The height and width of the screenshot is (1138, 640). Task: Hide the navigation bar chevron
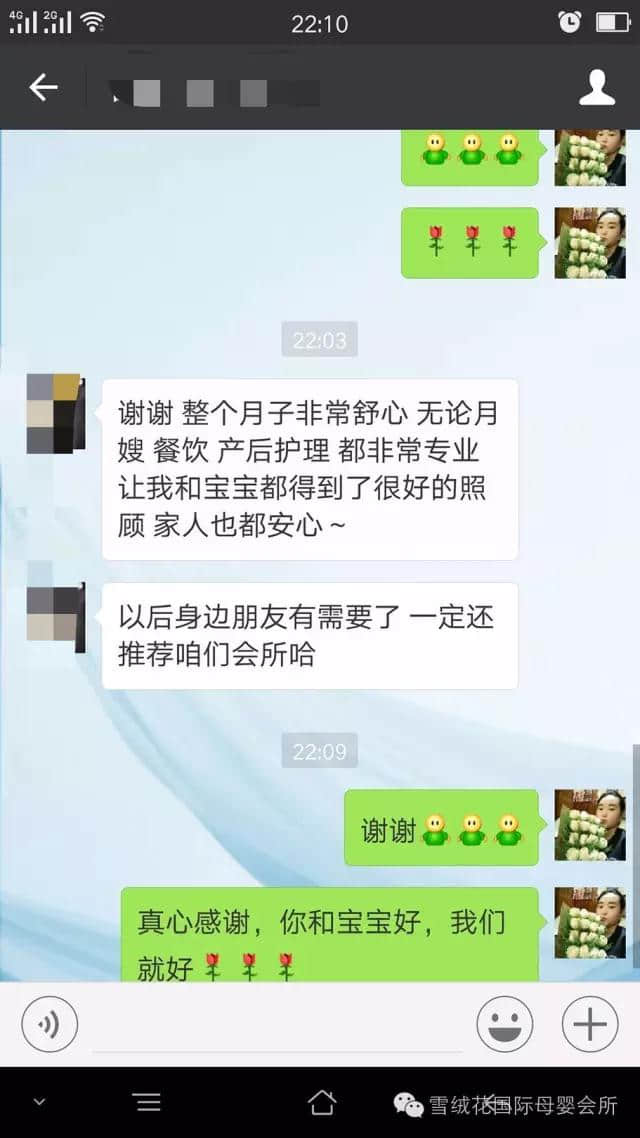(39, 1102)
